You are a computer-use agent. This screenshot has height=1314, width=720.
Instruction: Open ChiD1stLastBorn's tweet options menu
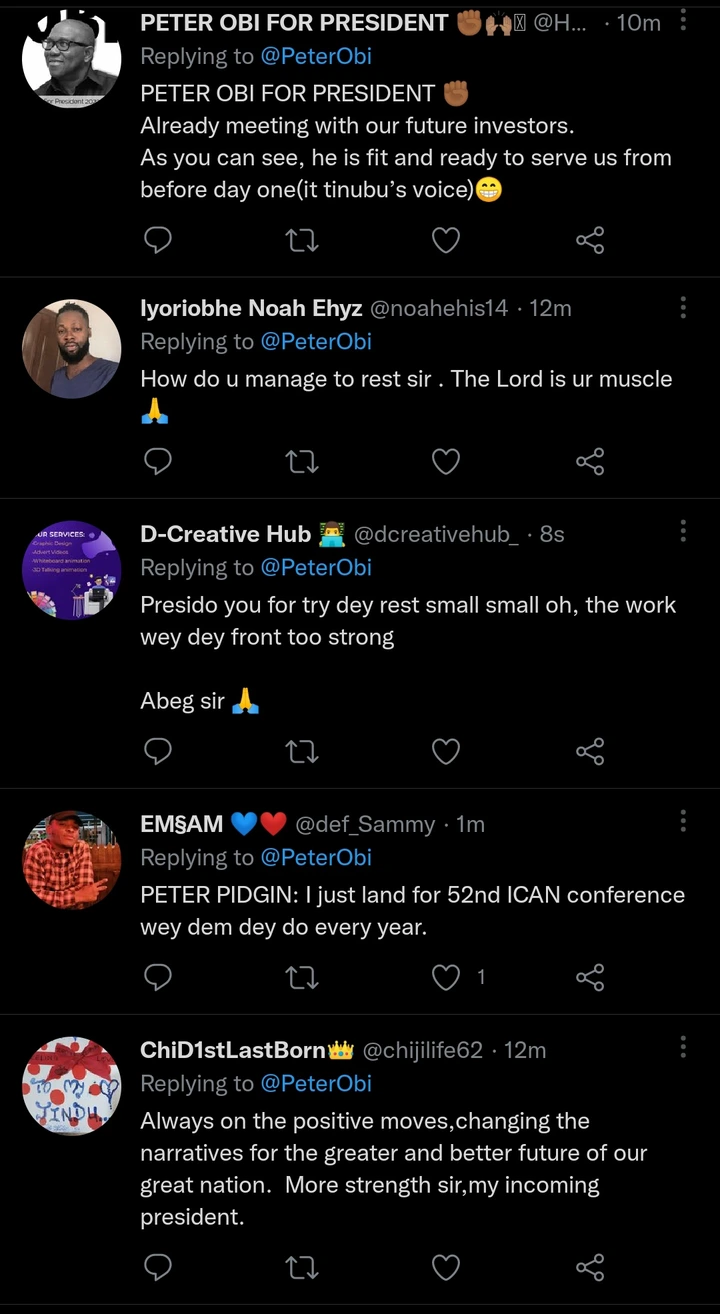pyautogui.click(x=683, y=1047)
